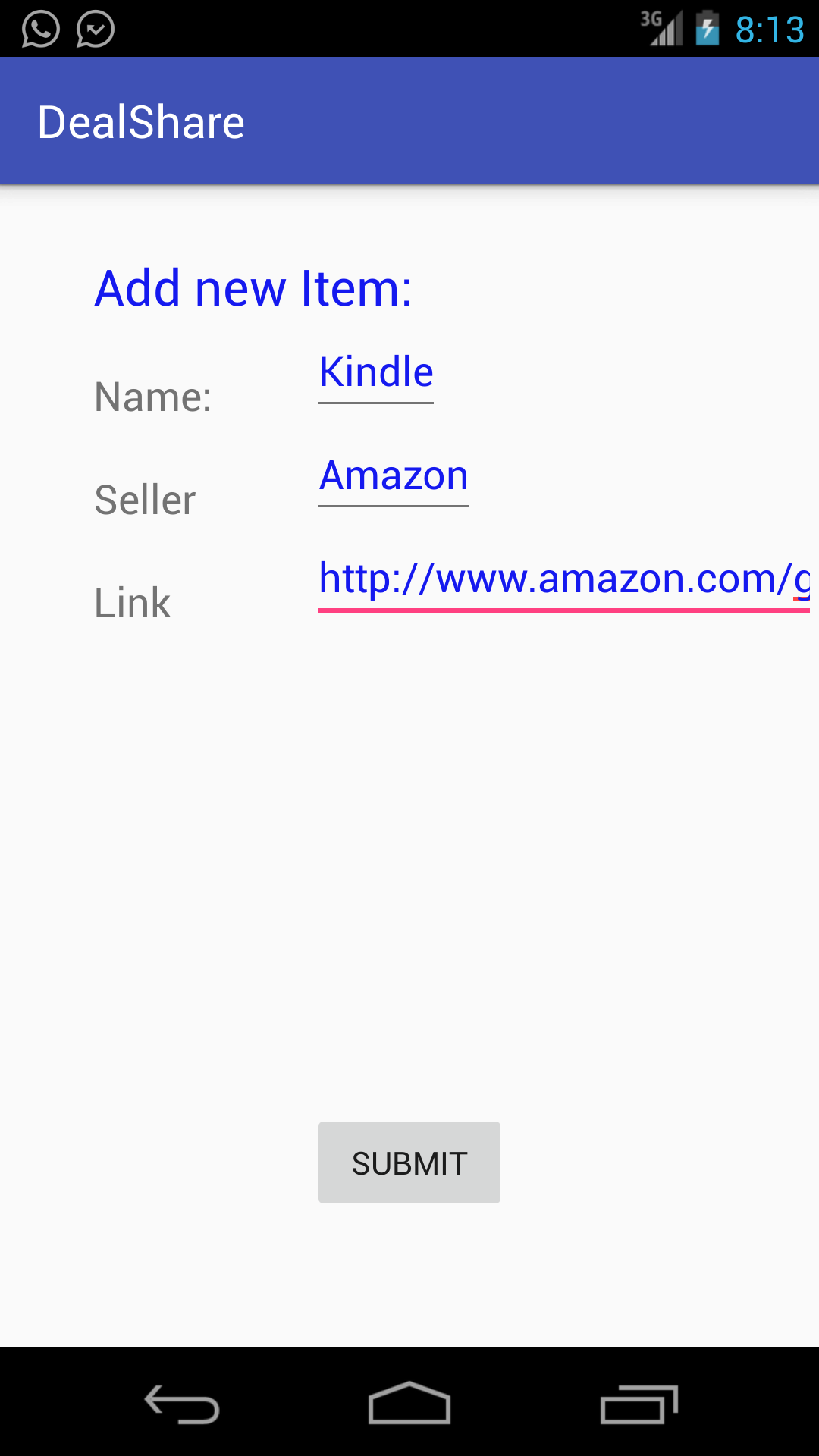
Task: Tap the Link label
Action: 133,603
